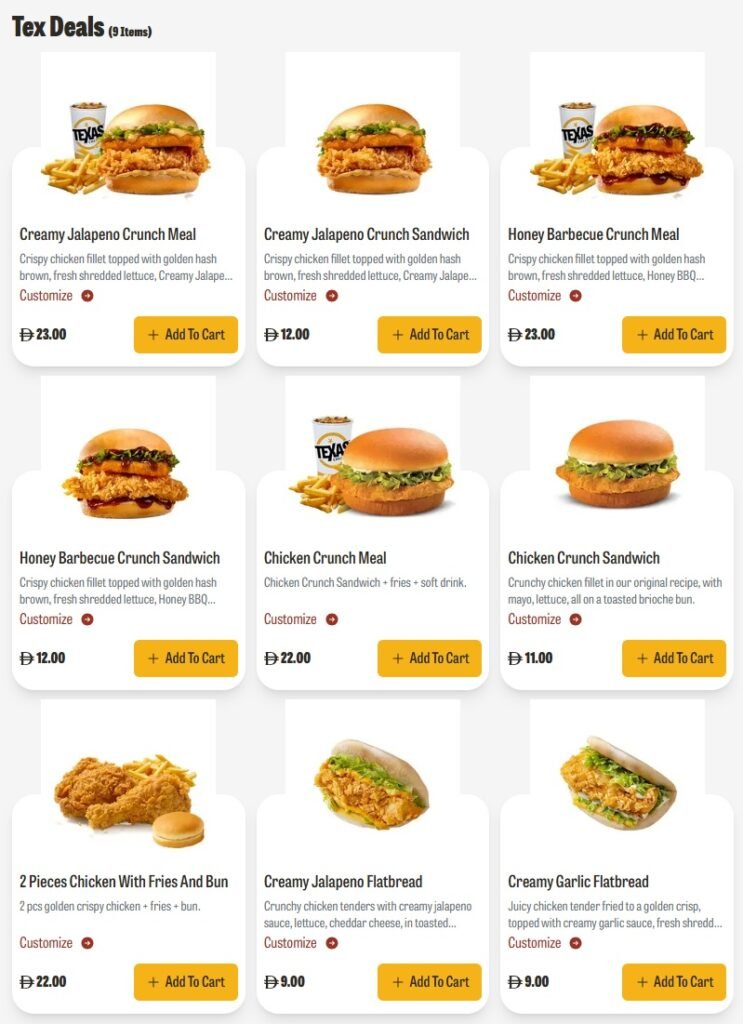Viewport: 743px width, 1024px height.
Task: Open Customize options for Creamy Jalapeno Crunch Sandwich
Action: pyautogui.click(x=289, y=296)
